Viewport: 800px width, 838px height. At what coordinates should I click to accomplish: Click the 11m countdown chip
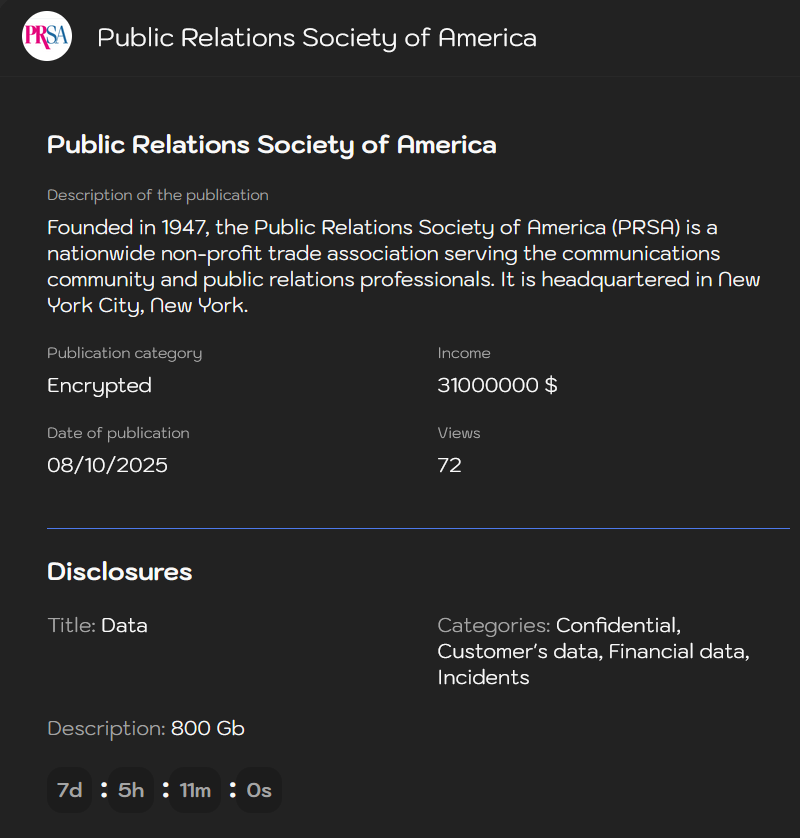click(194, 790)
